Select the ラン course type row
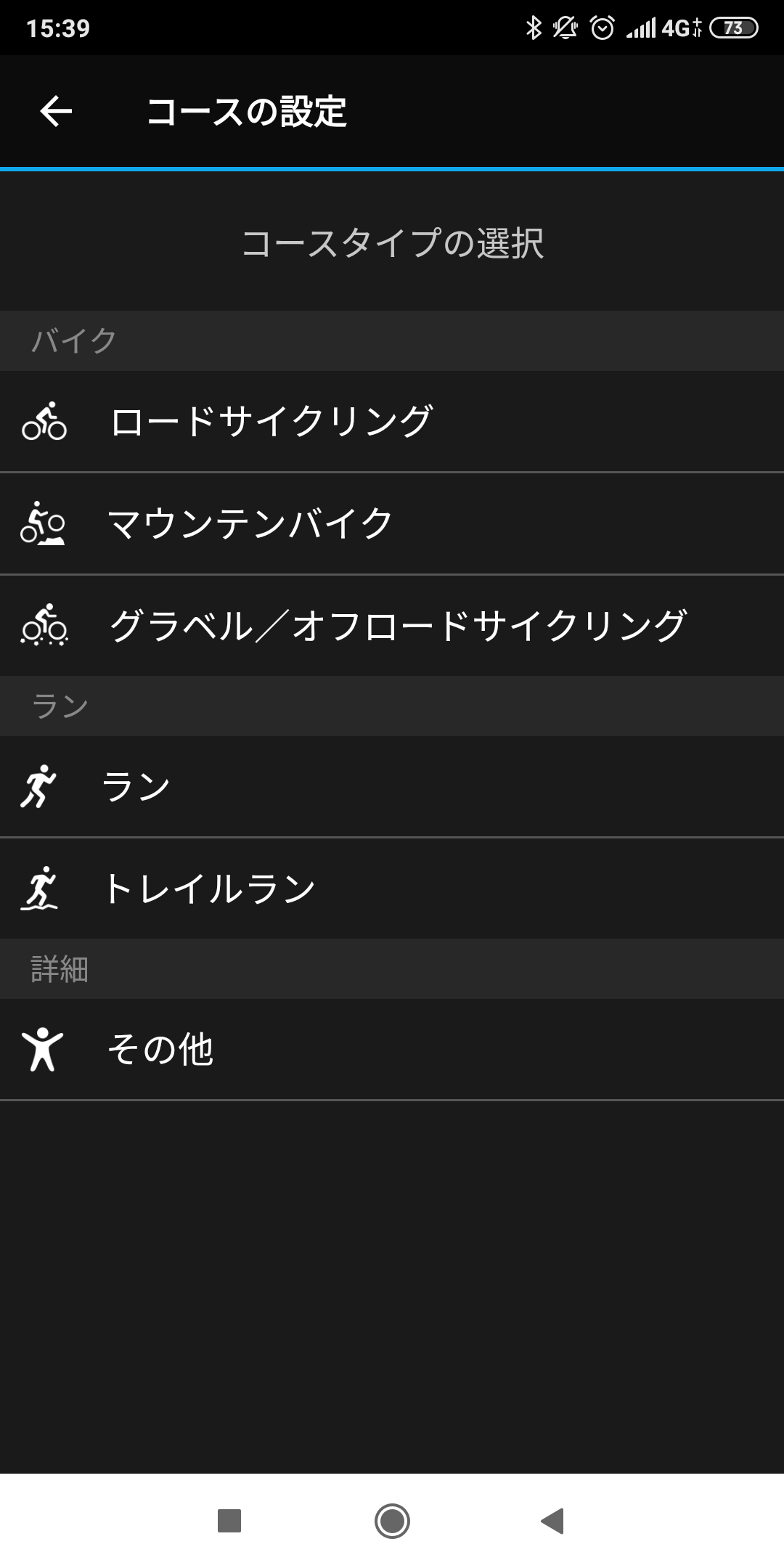Image resolution: width=784 pixels, height=1568 pixels. pos(392,787)
